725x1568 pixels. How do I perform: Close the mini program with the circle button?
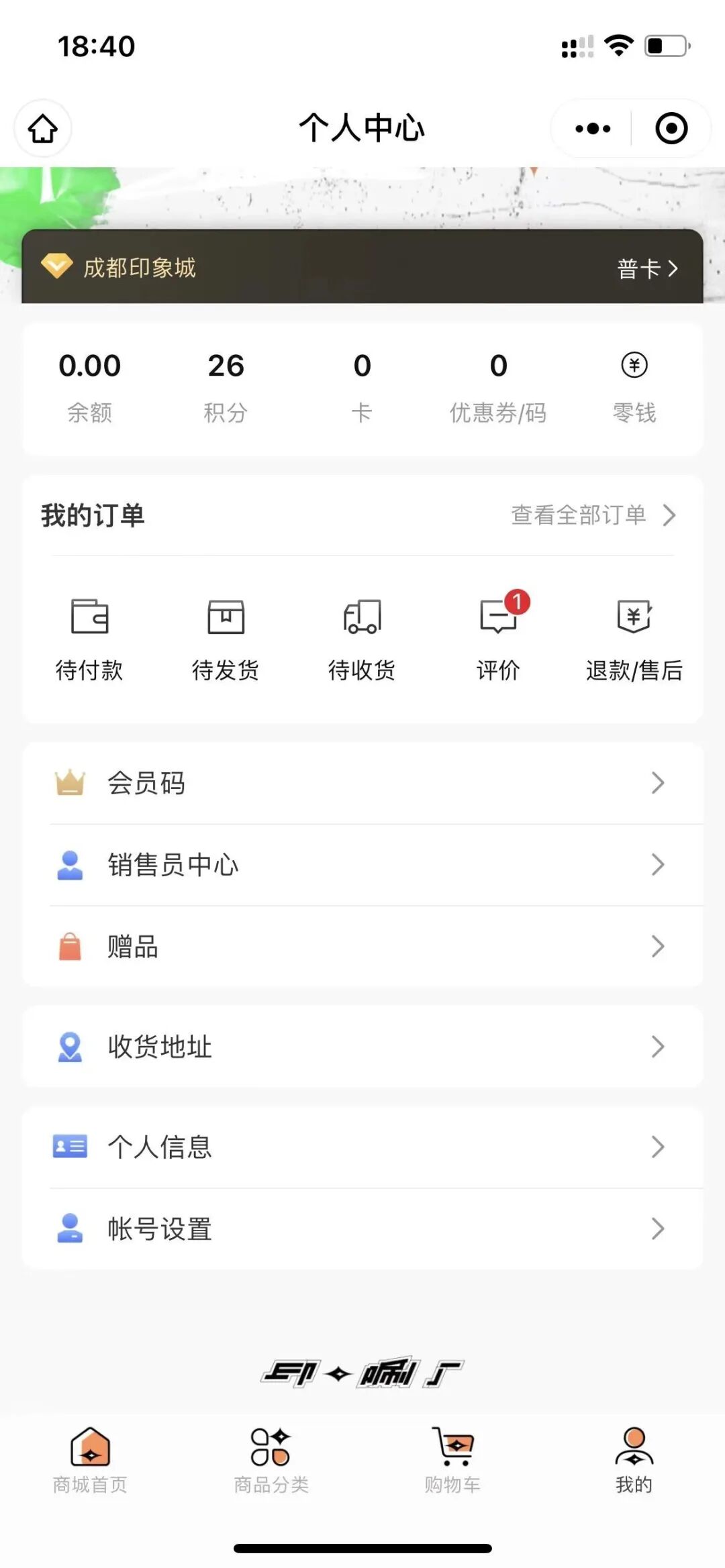point(671,128)
